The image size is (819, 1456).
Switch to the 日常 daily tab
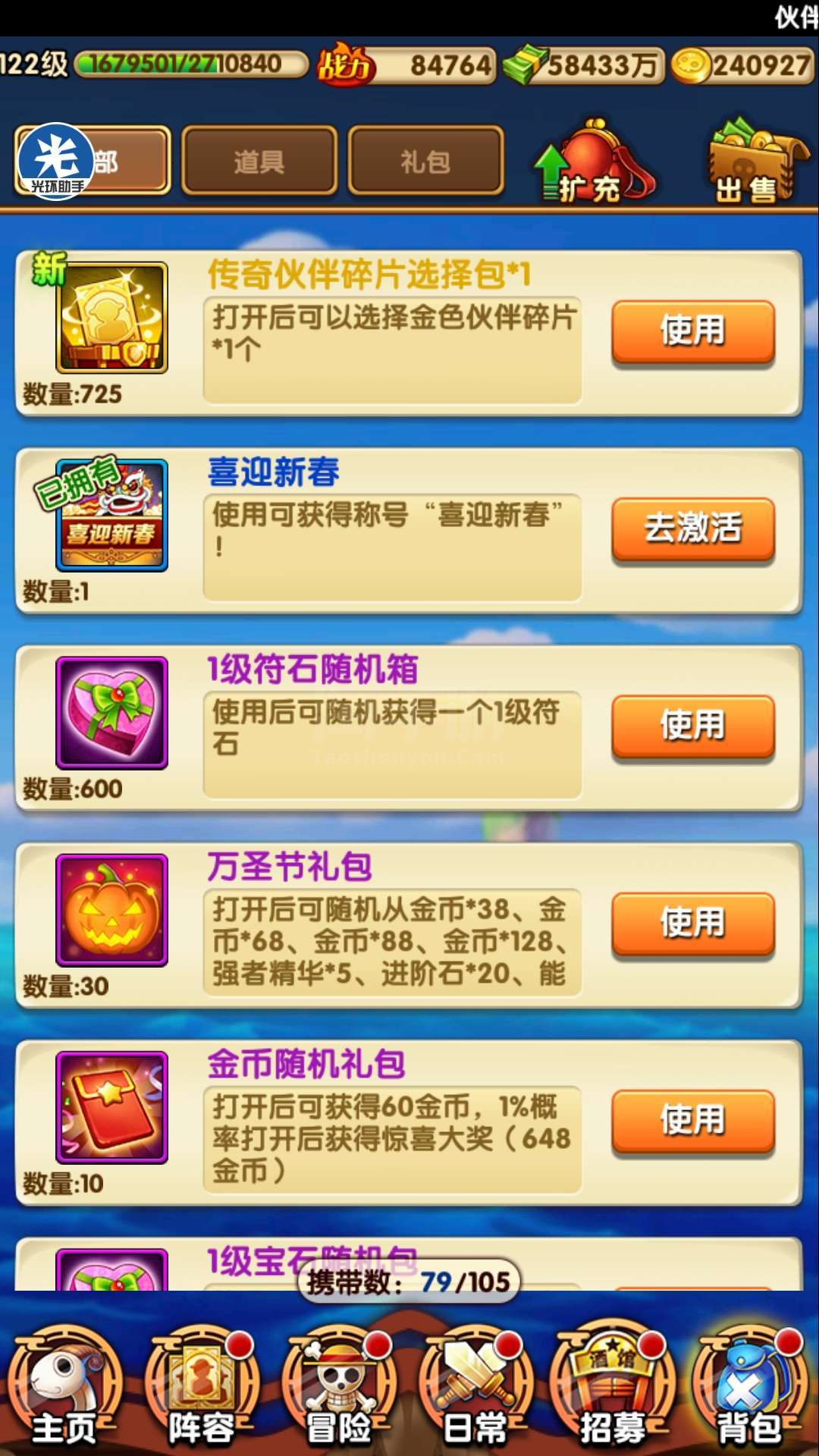(475, 1389)
